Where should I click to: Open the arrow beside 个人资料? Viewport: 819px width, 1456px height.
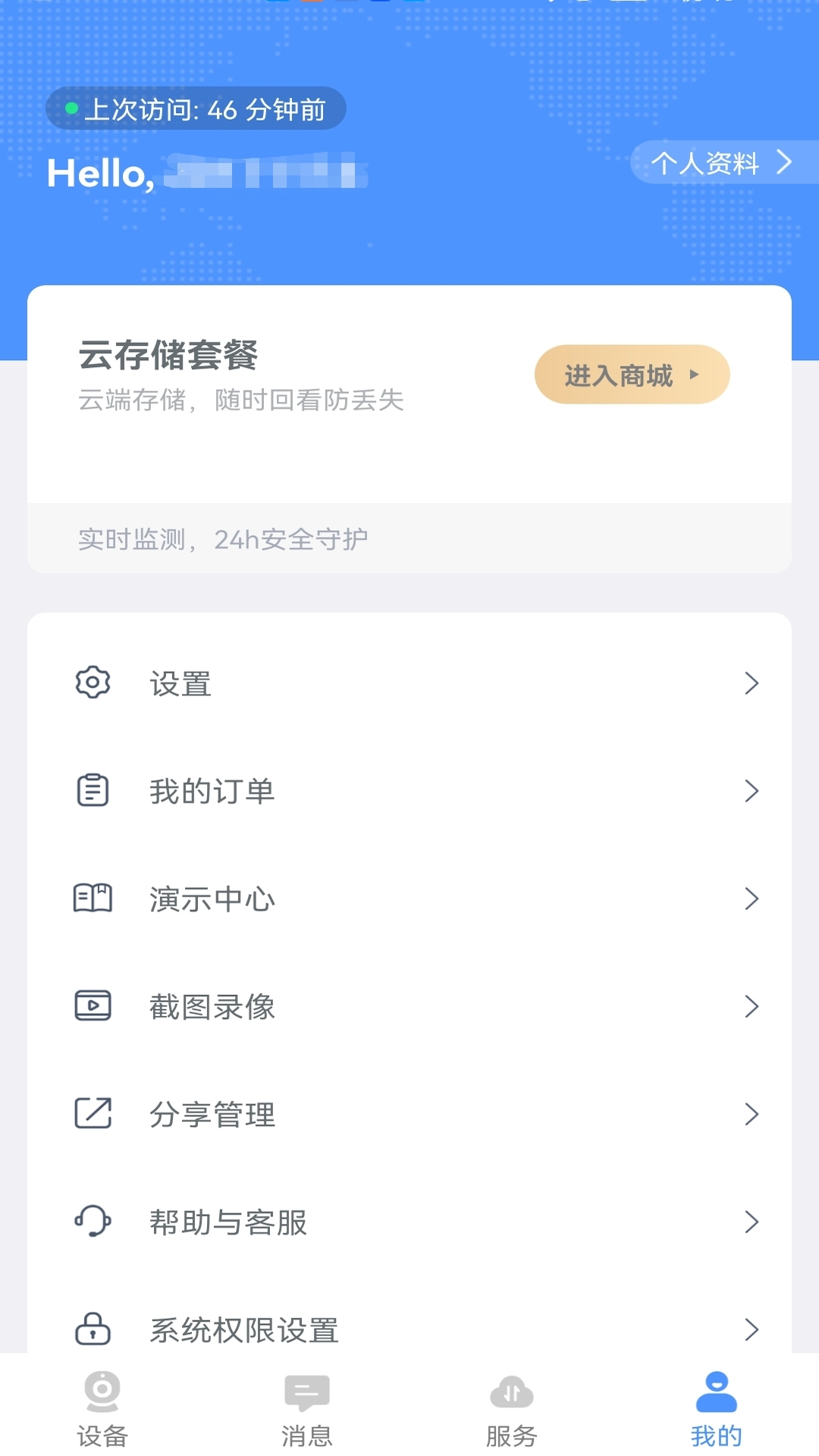click(783, 162)
